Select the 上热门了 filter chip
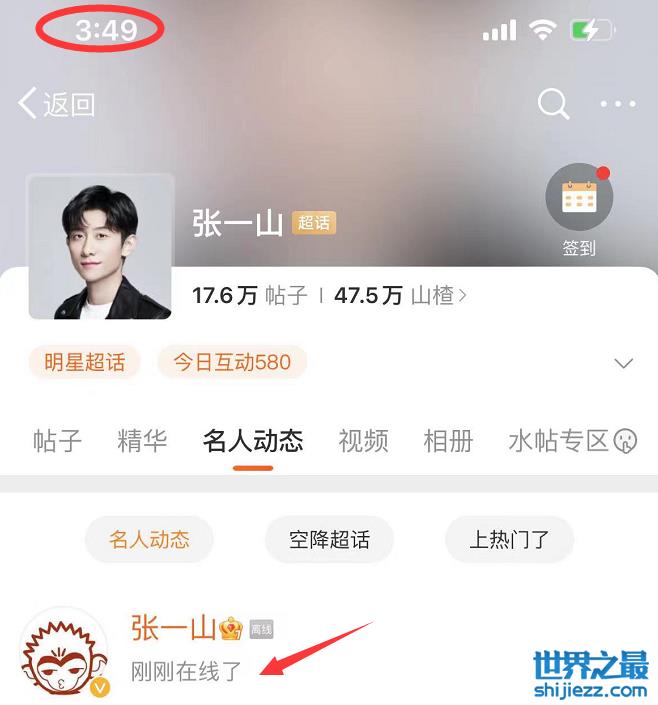Viewport: 658px width, 705px height. [x=509, y=540]
